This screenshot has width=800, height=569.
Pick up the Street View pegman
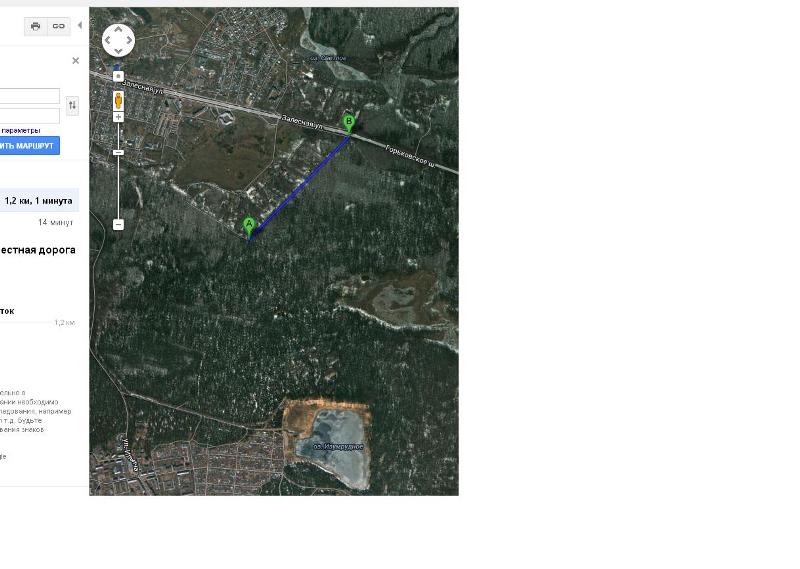[118, 100]
